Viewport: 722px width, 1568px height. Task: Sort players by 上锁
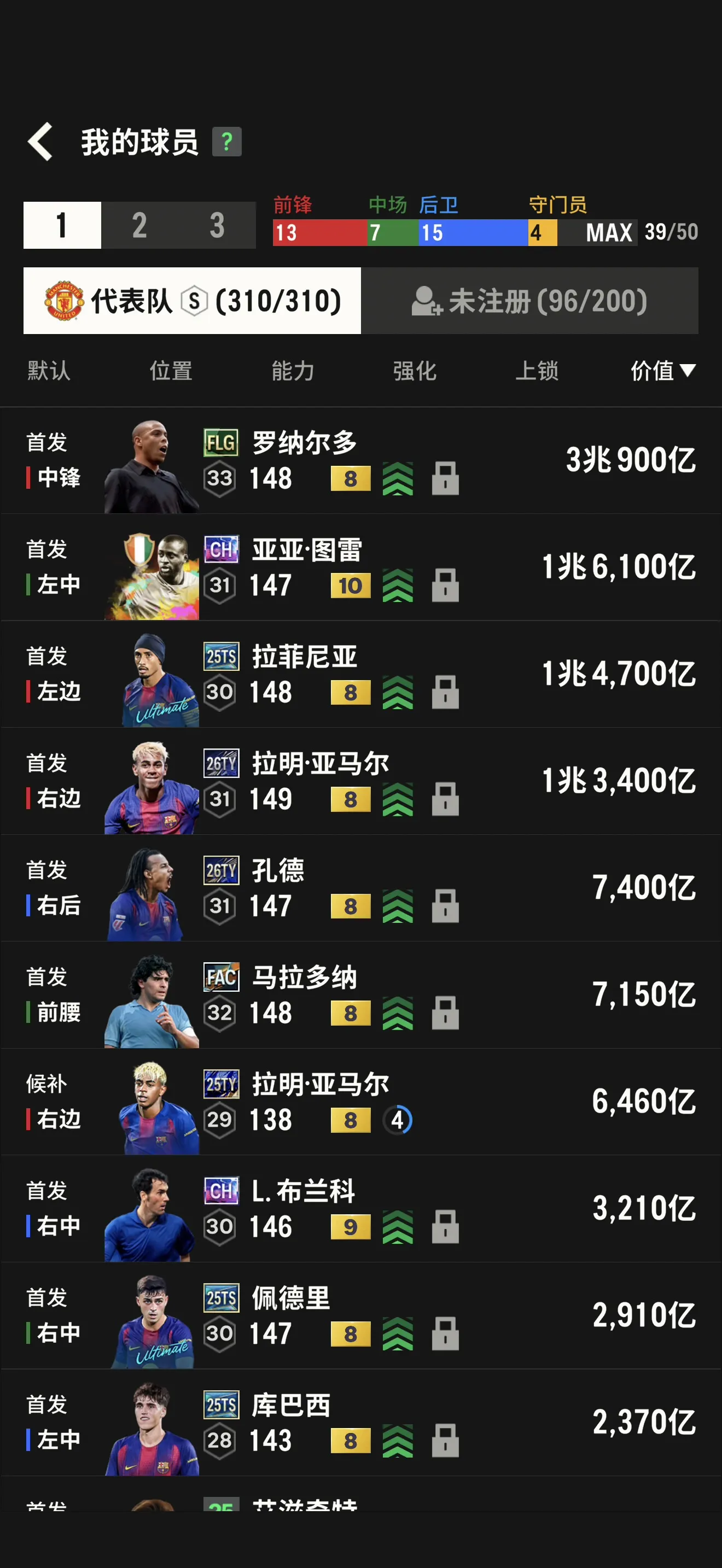click(x=537, y=370)
